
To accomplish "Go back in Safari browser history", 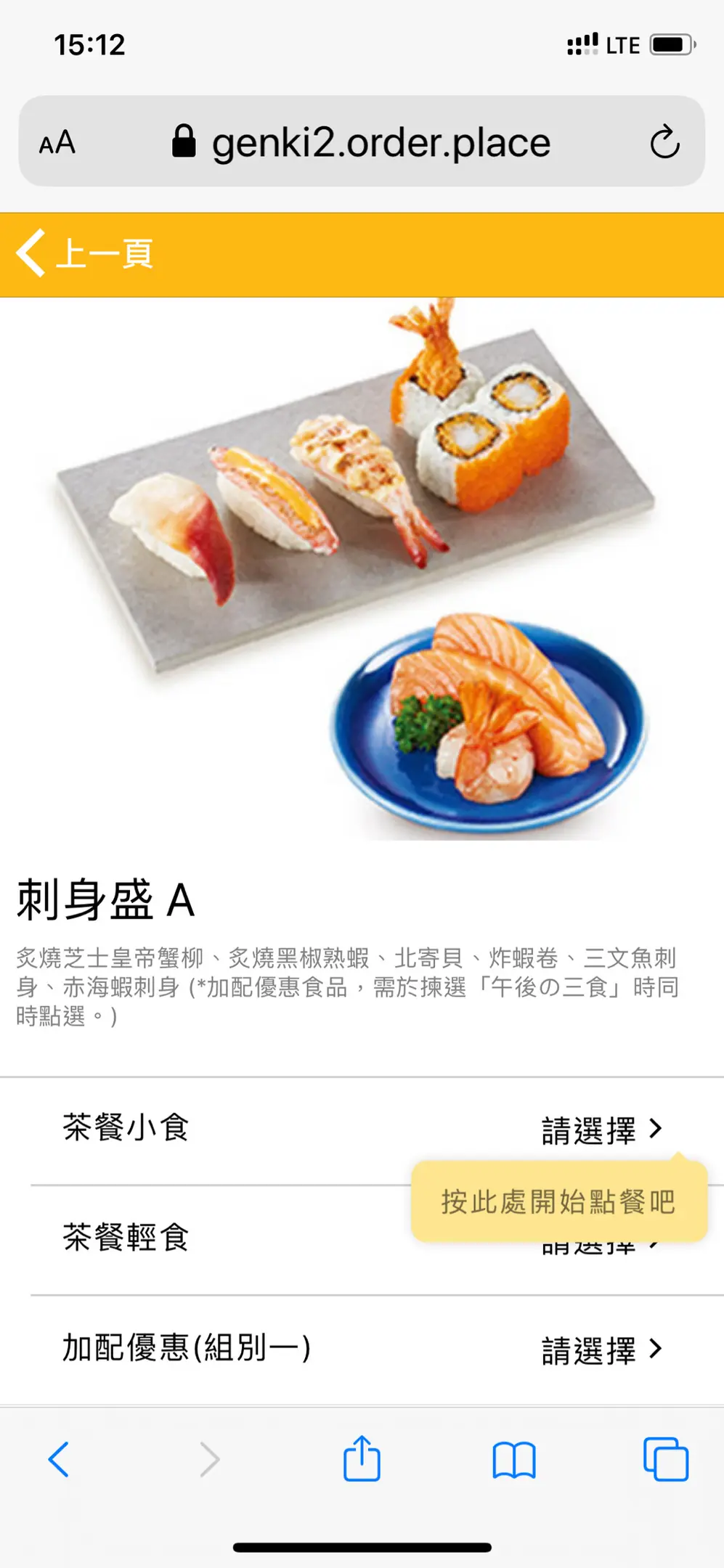I will pyautogui.click(x=59, y=1459).
